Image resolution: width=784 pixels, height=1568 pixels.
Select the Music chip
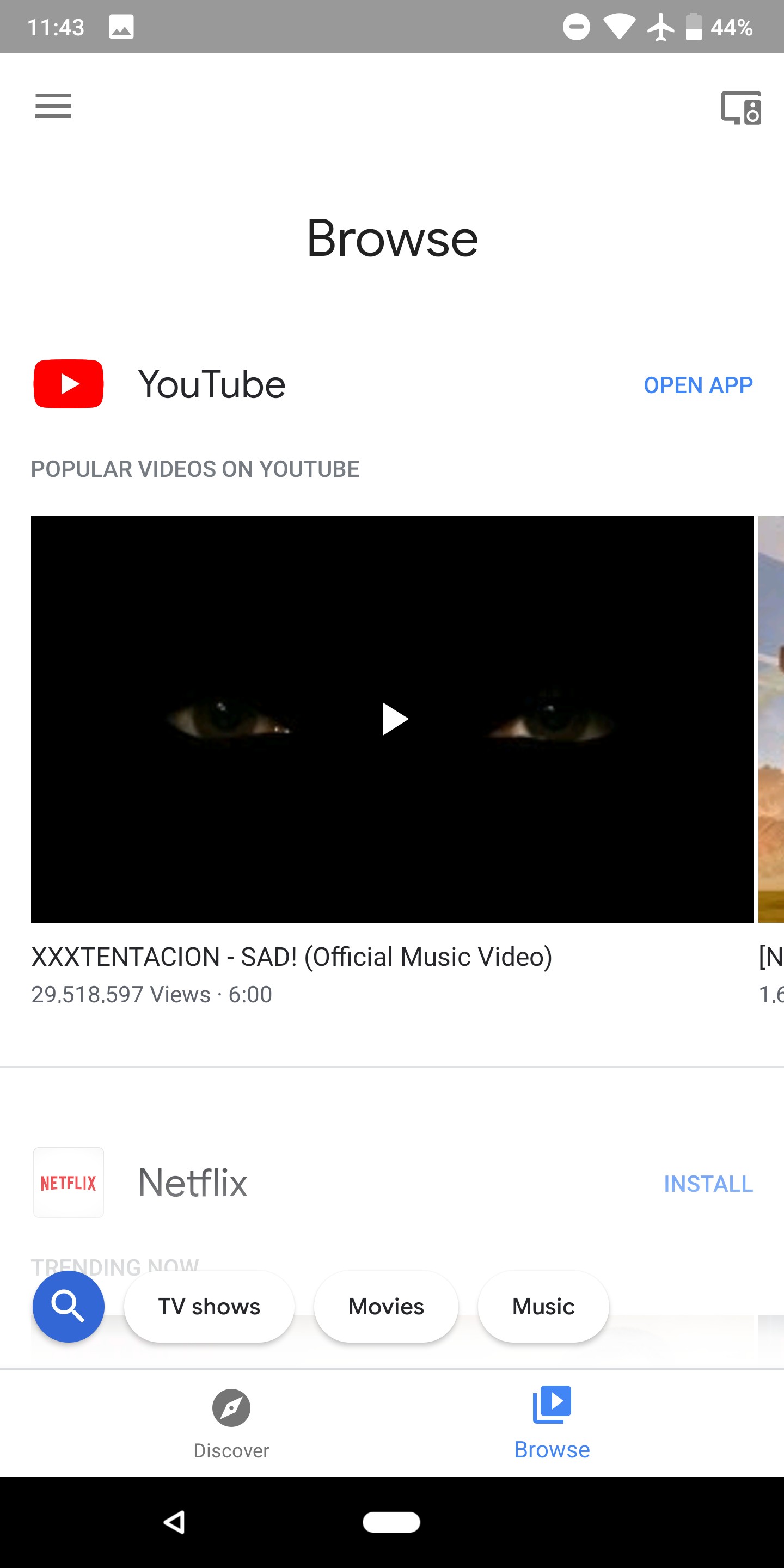(x=543, y=1306)
